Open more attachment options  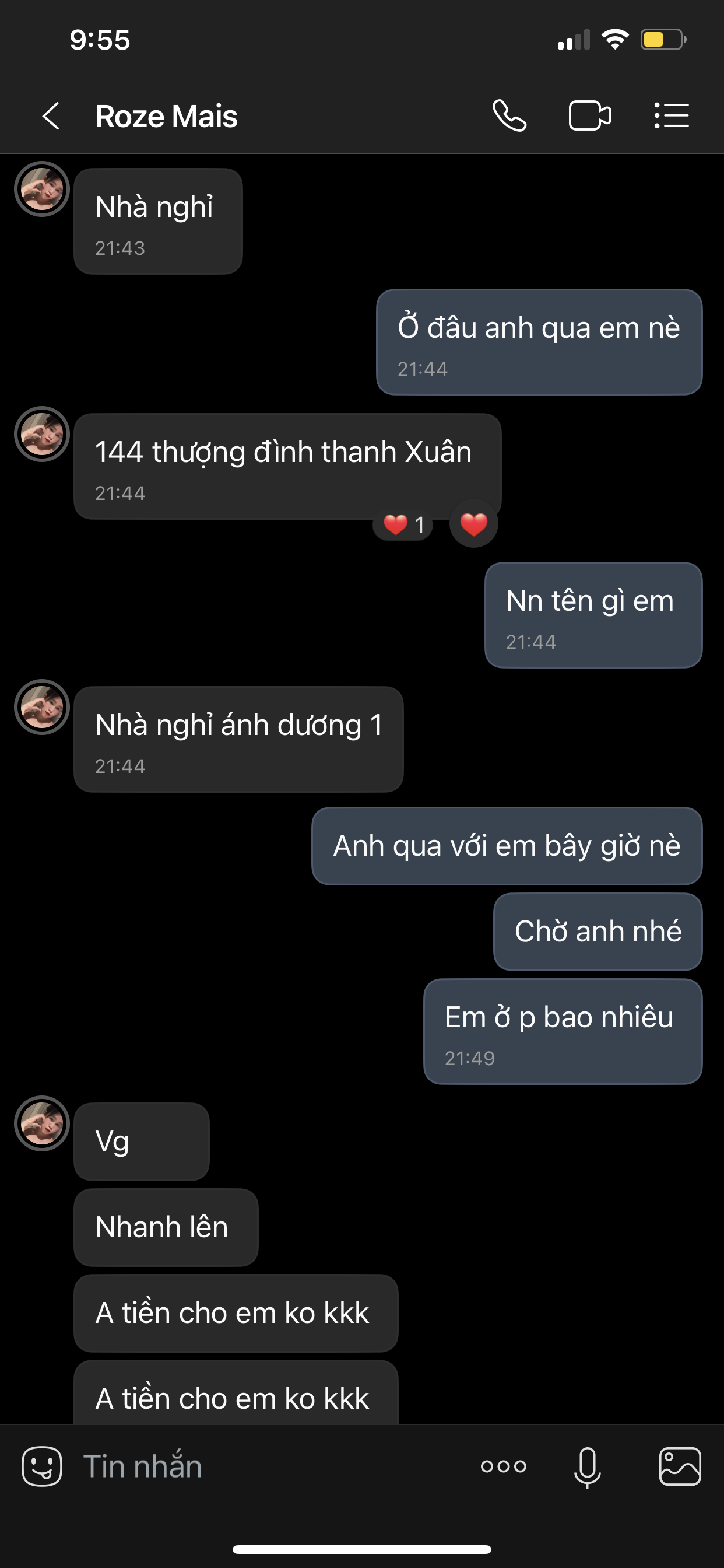click(x=503, y=1466)
